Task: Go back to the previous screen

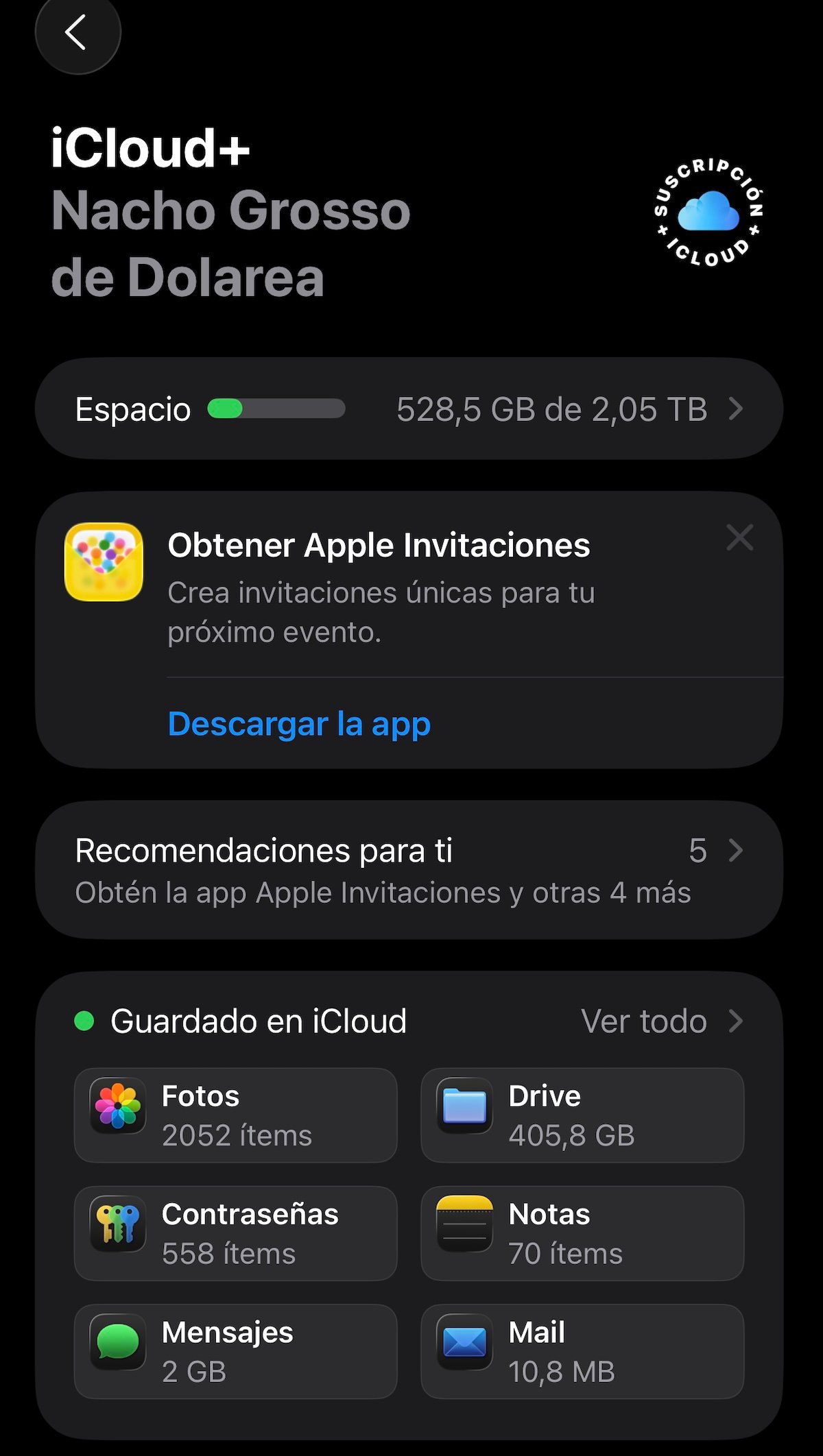Action: pyautogui.click(x=77, y=32)
